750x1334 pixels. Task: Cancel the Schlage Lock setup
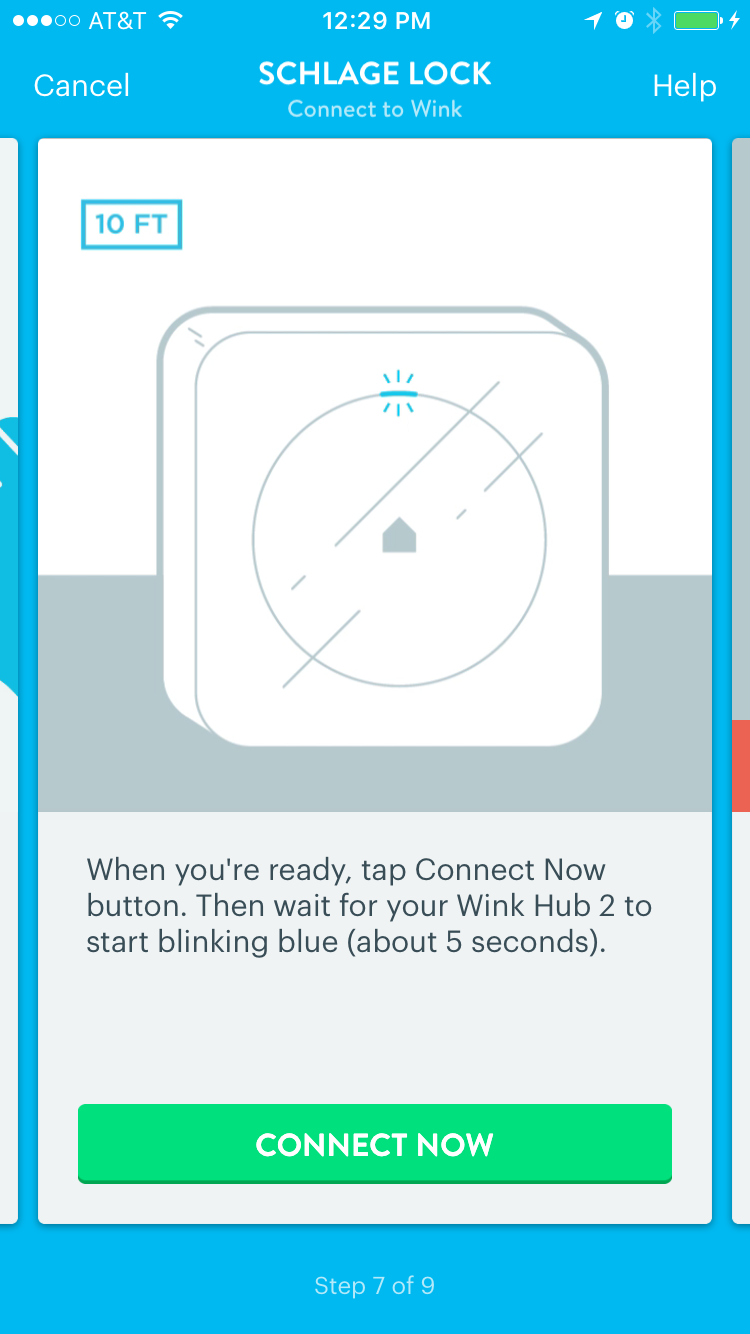[x=82, y=86]
